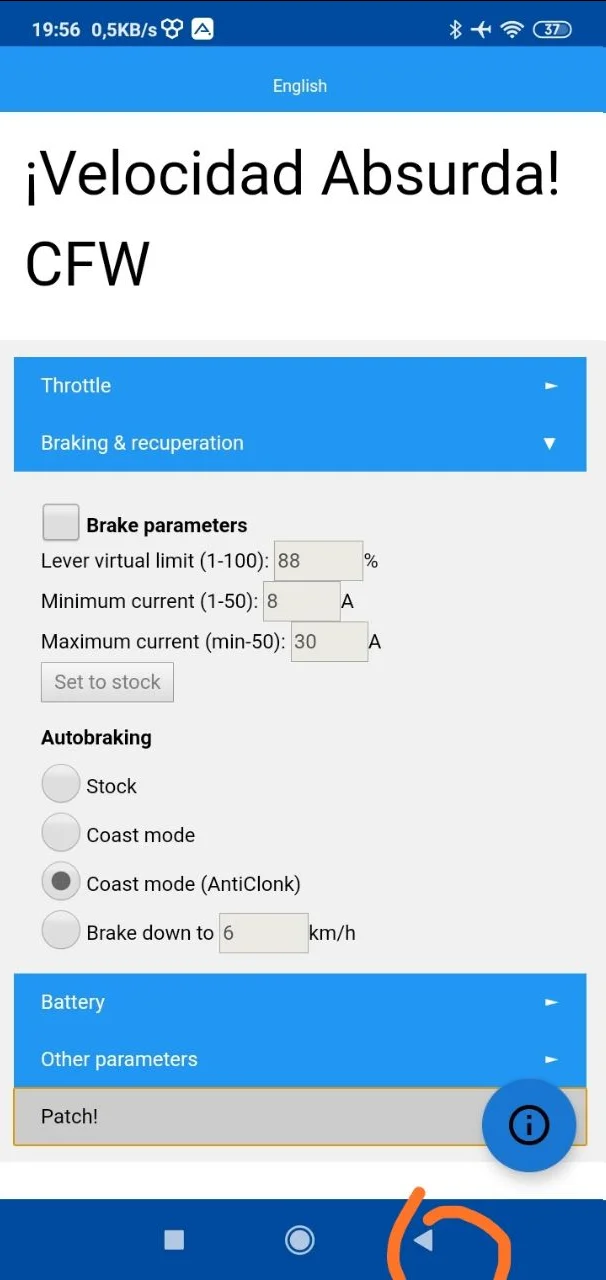Image resolution: width=606 pixels, height=1280 pixels.
Task: Select the Brake down to option
Action: [x=61, y=930]
